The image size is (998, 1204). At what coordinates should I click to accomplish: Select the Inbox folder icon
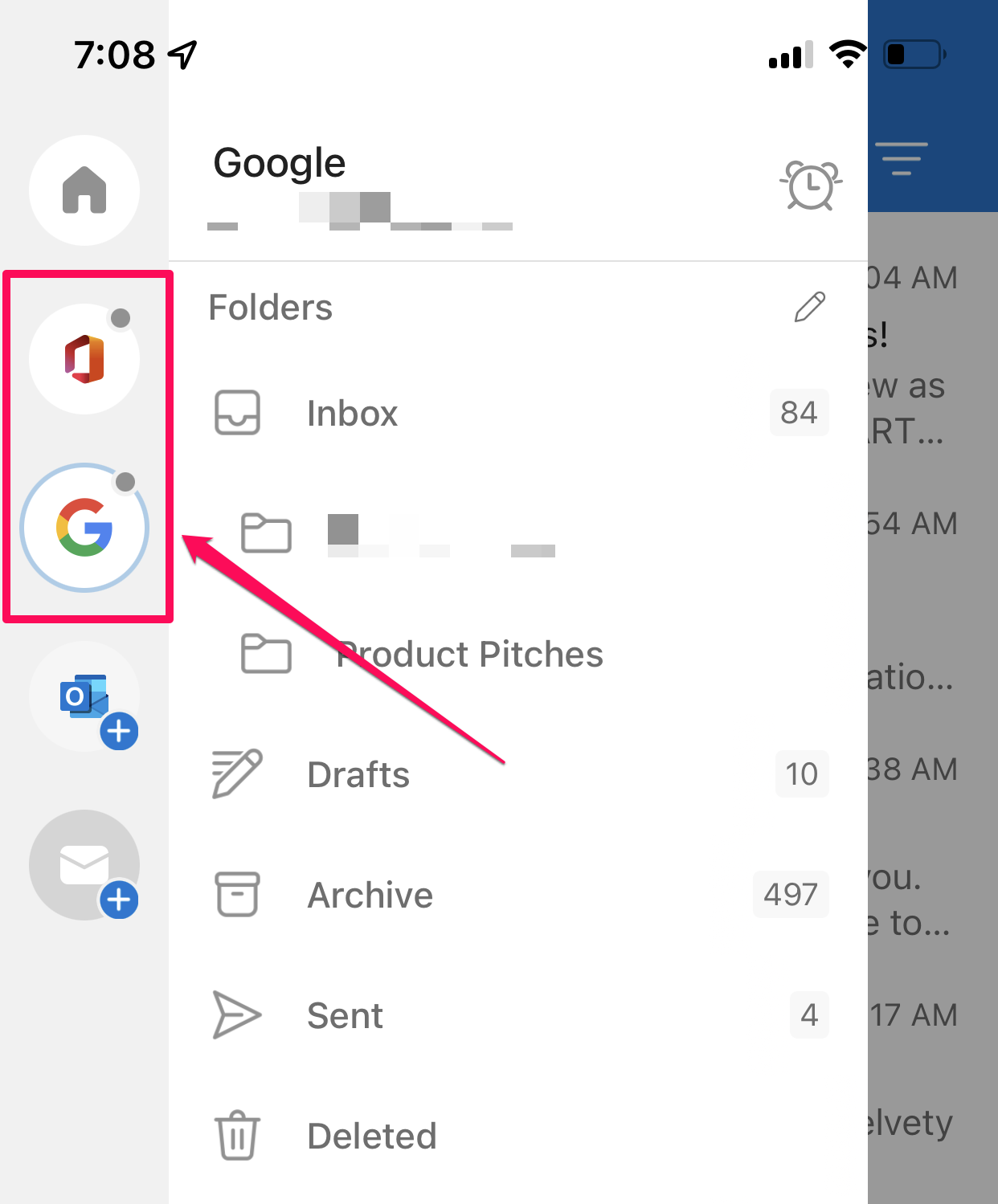(x=236, y=413)
